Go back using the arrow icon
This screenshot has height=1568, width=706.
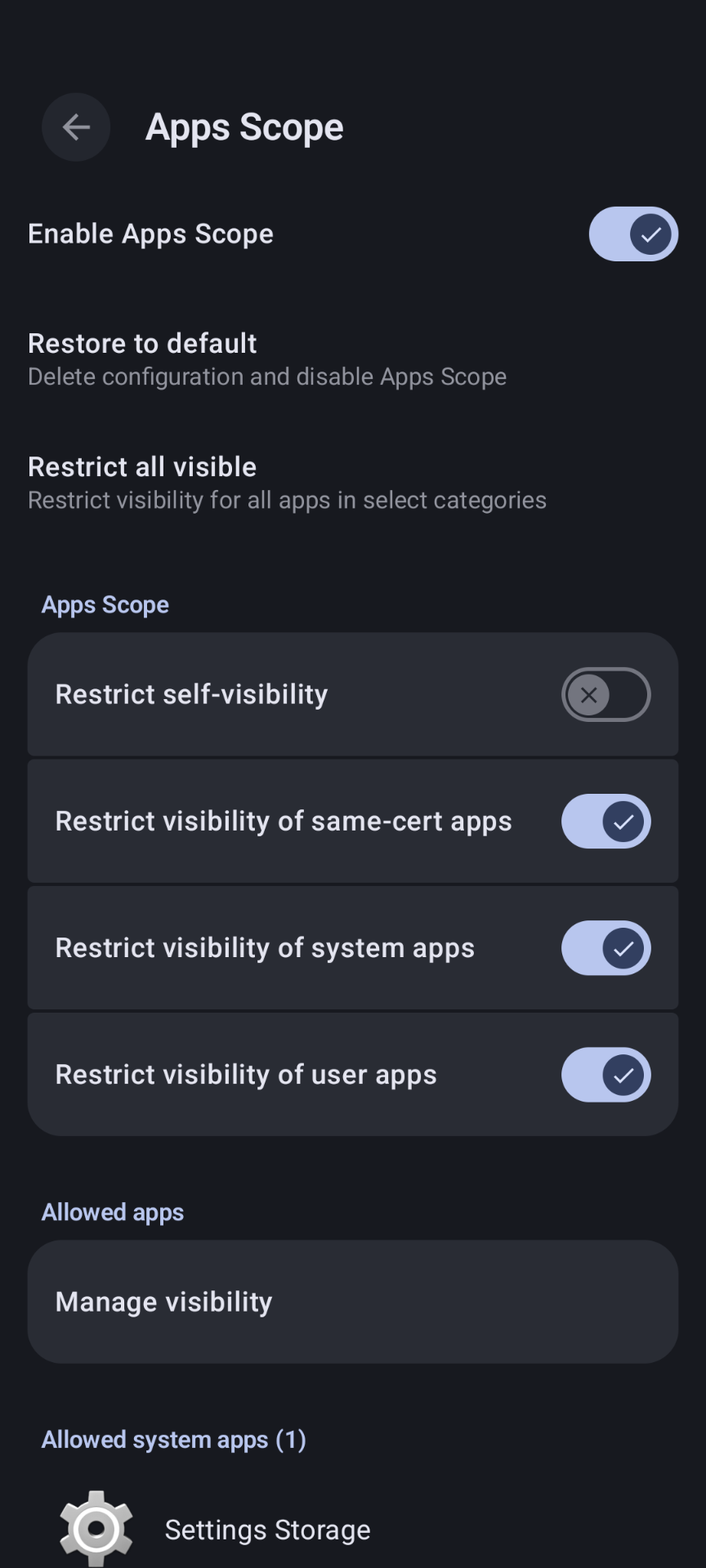(x=75, y=127)
